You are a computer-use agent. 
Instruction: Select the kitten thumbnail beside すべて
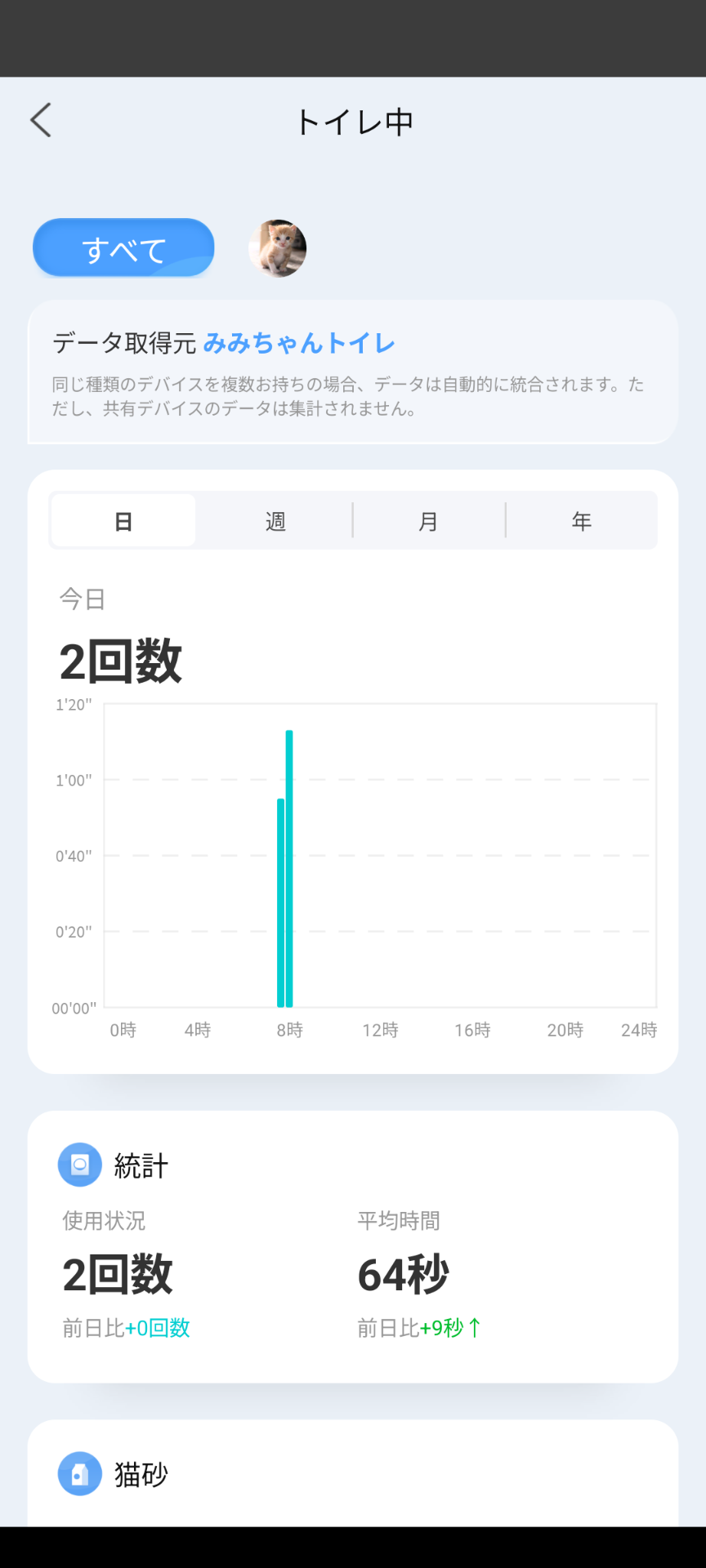tap(277, 249)
